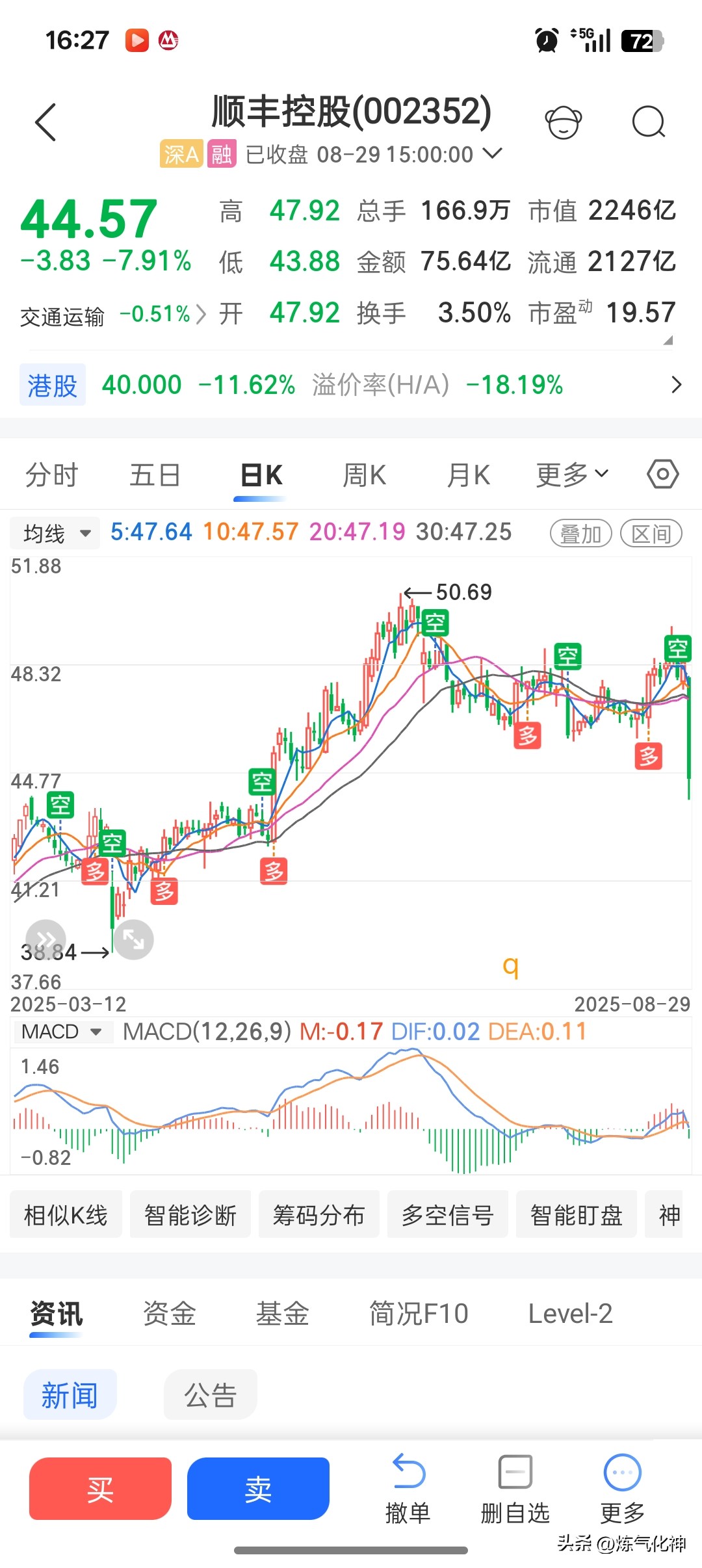Tap the 叠加 overlay button
The image size is (702, 1568).
click(x=580, y=534)
